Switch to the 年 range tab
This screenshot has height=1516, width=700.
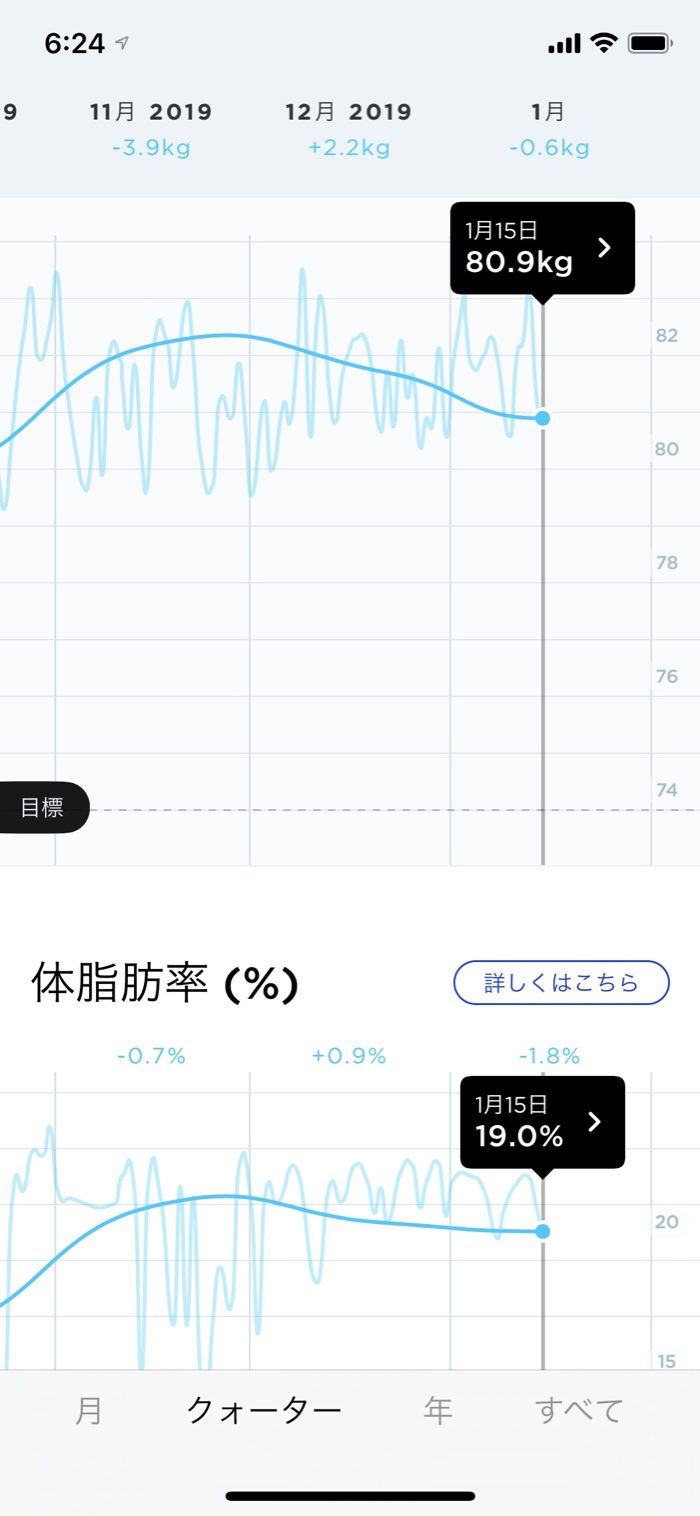pyautogui.click(x=438, y=1411)
